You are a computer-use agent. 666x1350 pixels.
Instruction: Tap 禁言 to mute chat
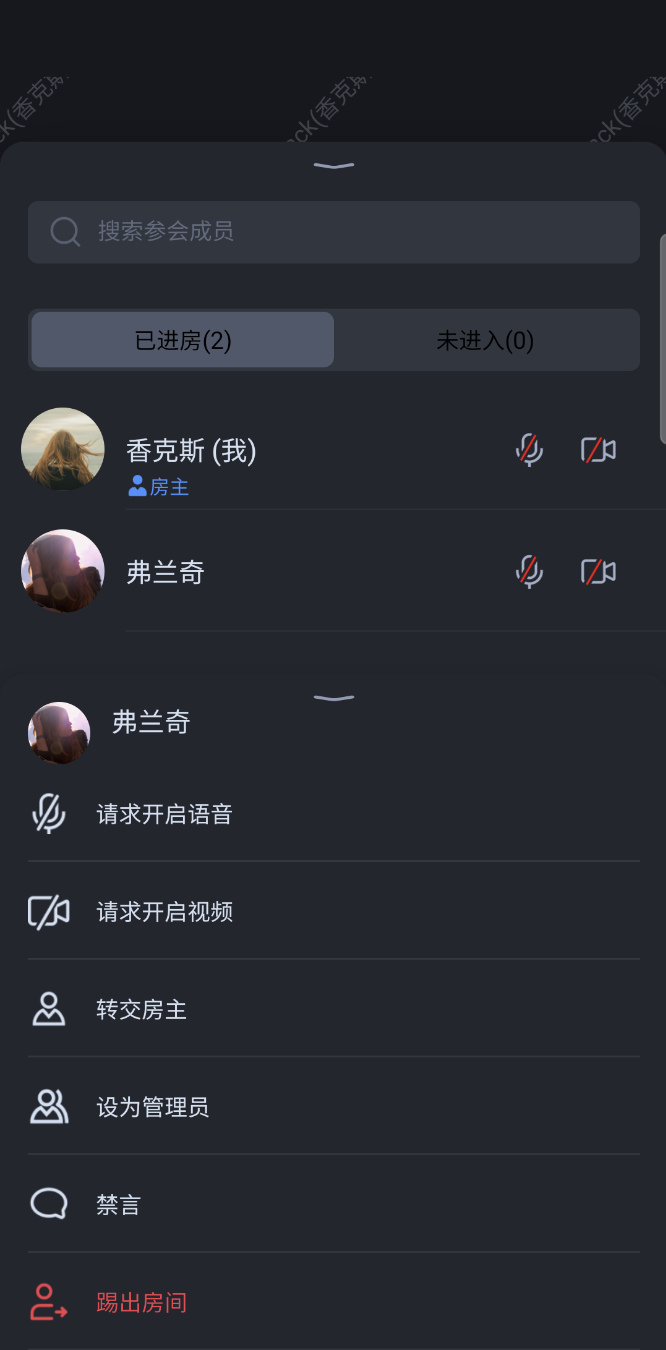[x=118, y=1205]
